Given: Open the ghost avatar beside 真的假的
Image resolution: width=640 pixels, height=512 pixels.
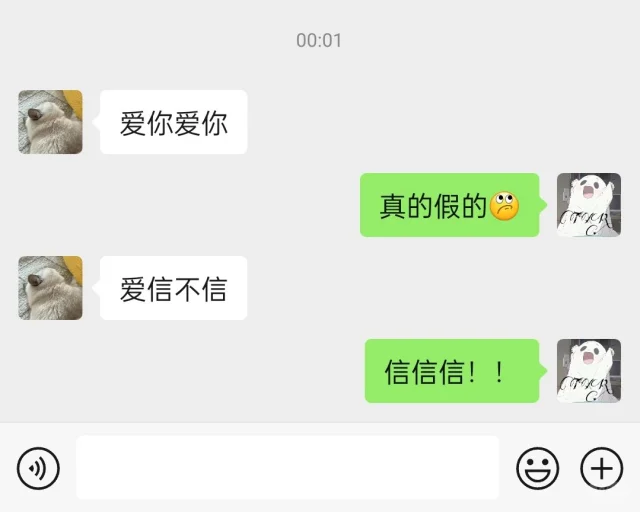Looking at the screenshot, I should click(x=588, y=205).
